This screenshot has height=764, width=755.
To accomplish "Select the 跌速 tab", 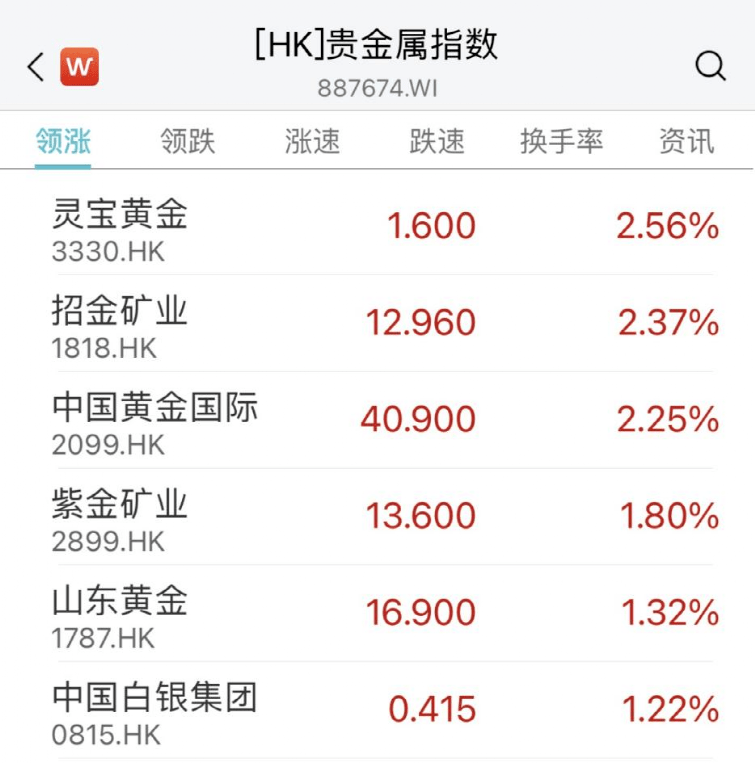I will pos(436,141).
